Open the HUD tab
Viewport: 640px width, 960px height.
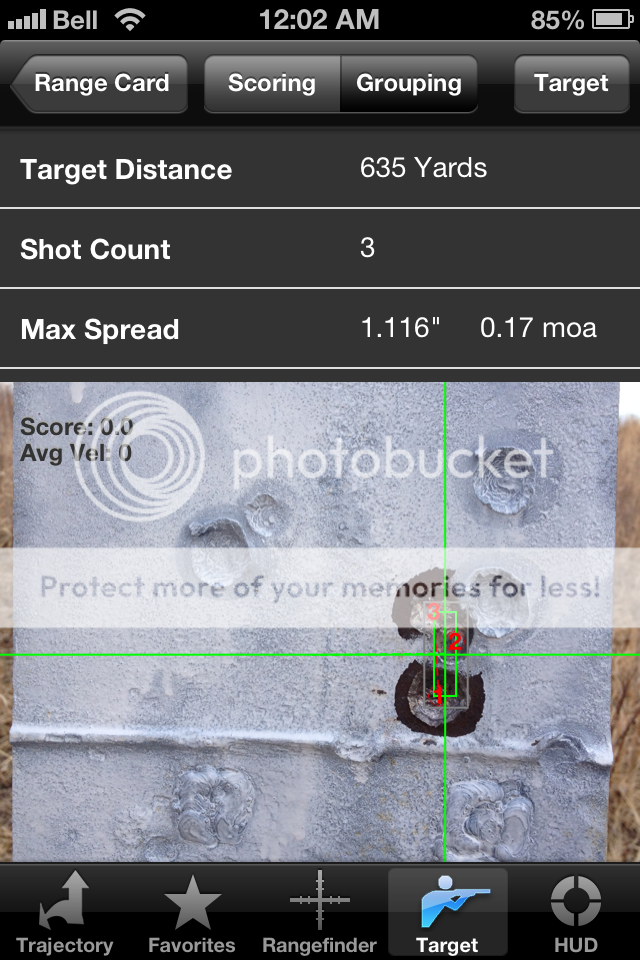click(576, 912)
